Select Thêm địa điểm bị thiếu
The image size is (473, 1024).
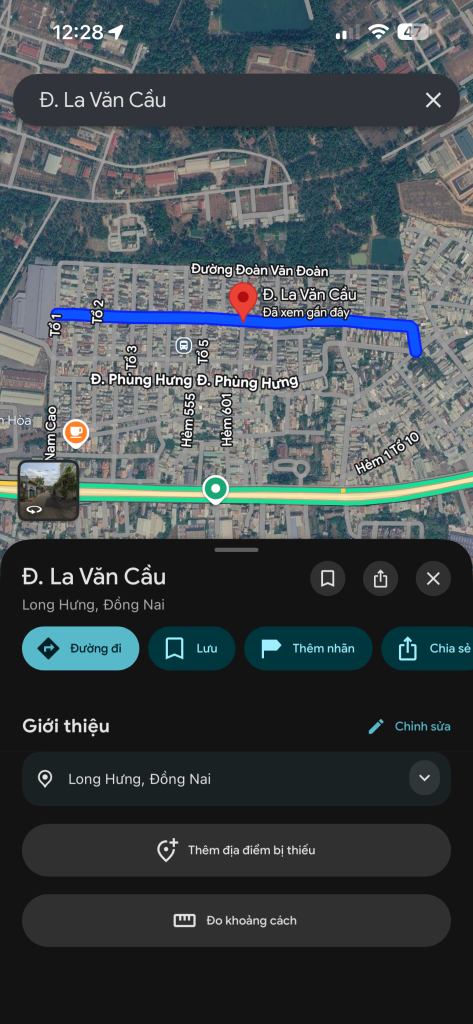coord(236,850)
